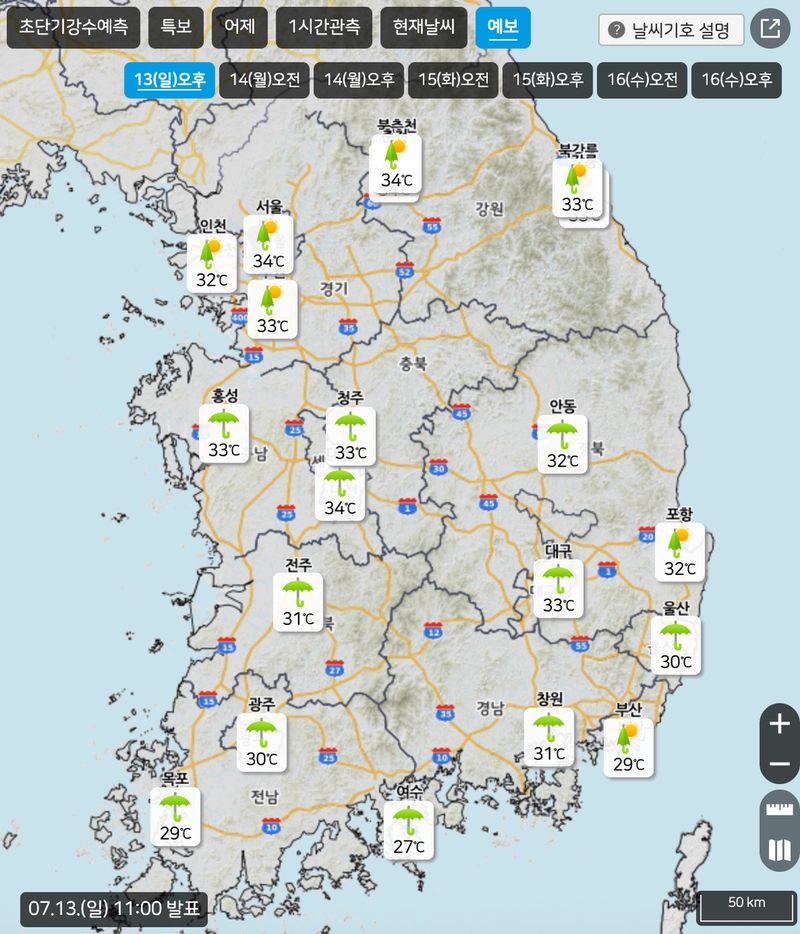Switch to 15(화)오후 forecast
This screenshot has width=800, height=934.
(547, 80)
